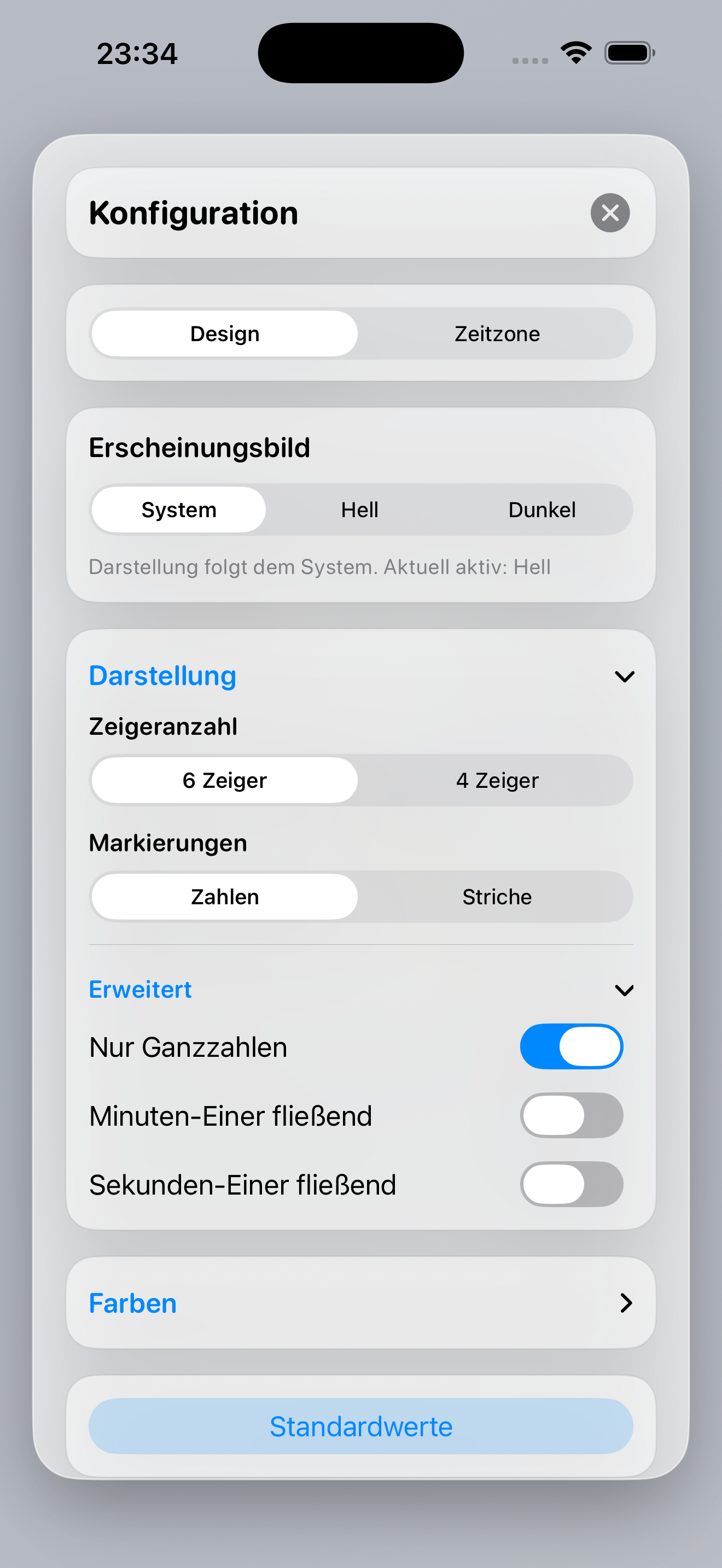Select 6 Zeiger option
Image resolution: width=722 pixels, height=1568 pixels.
[x=225, y=780]
